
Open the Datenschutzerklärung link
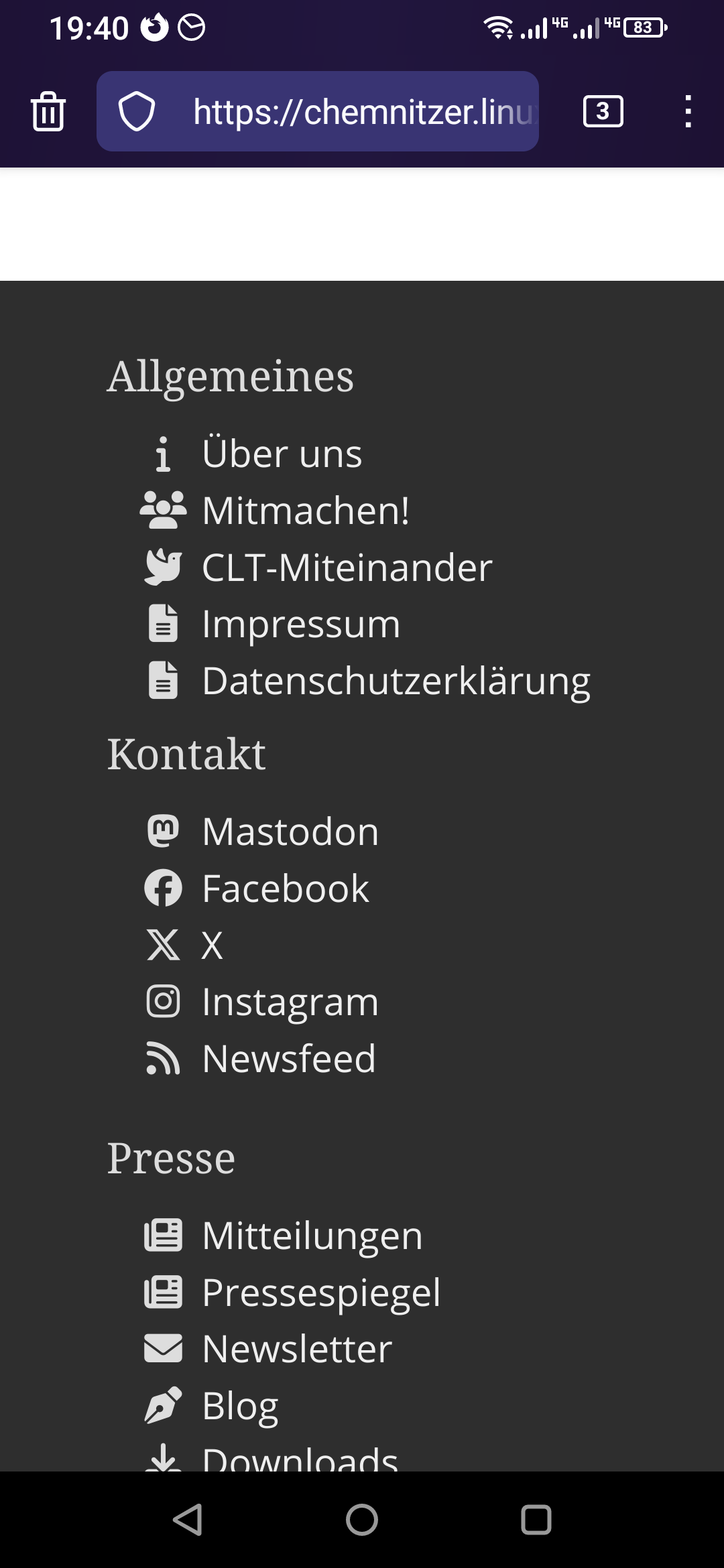point(396,681)
